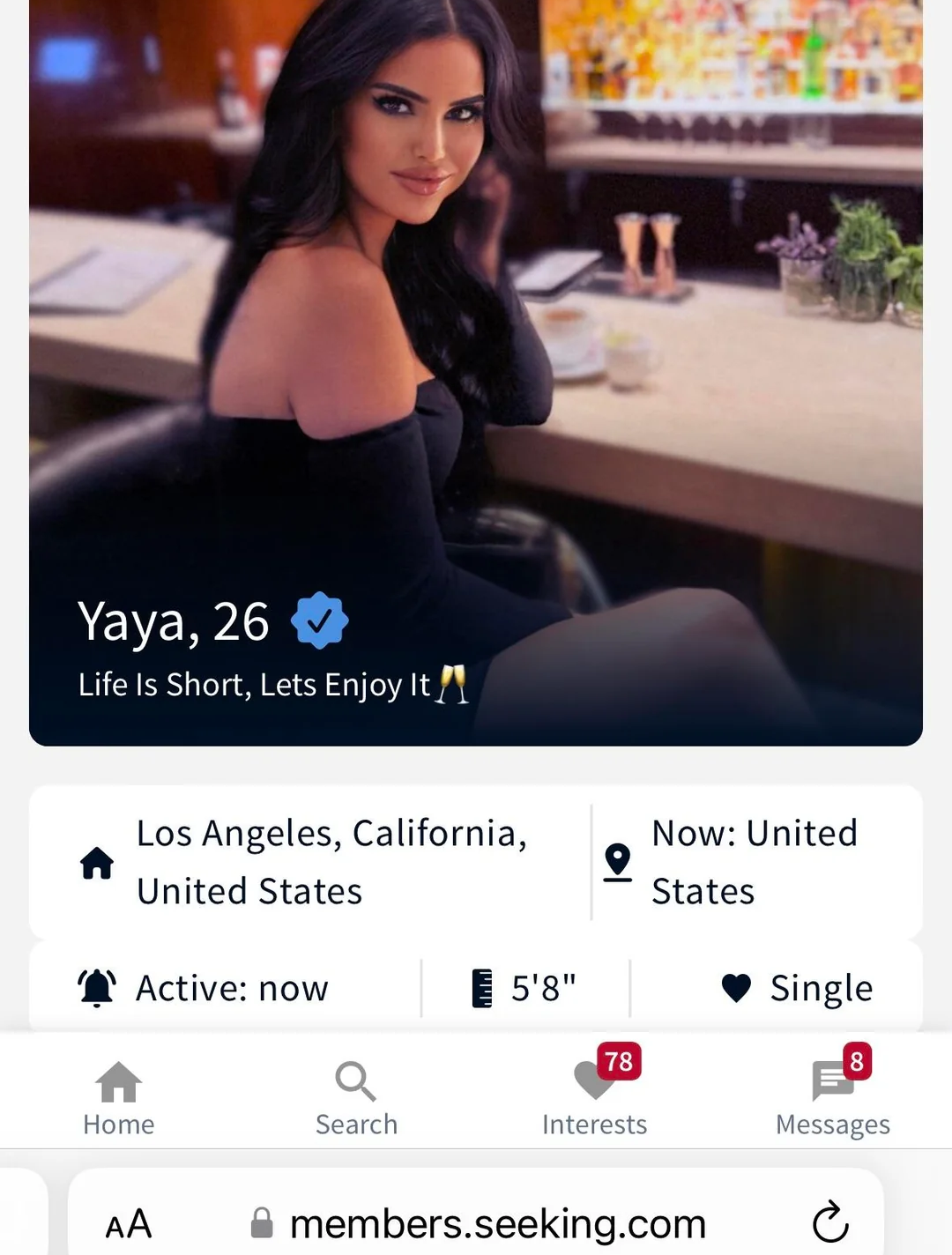The image size is (952, 1255).
Task: Open the Interests tab
Action: click(594, 1097)
